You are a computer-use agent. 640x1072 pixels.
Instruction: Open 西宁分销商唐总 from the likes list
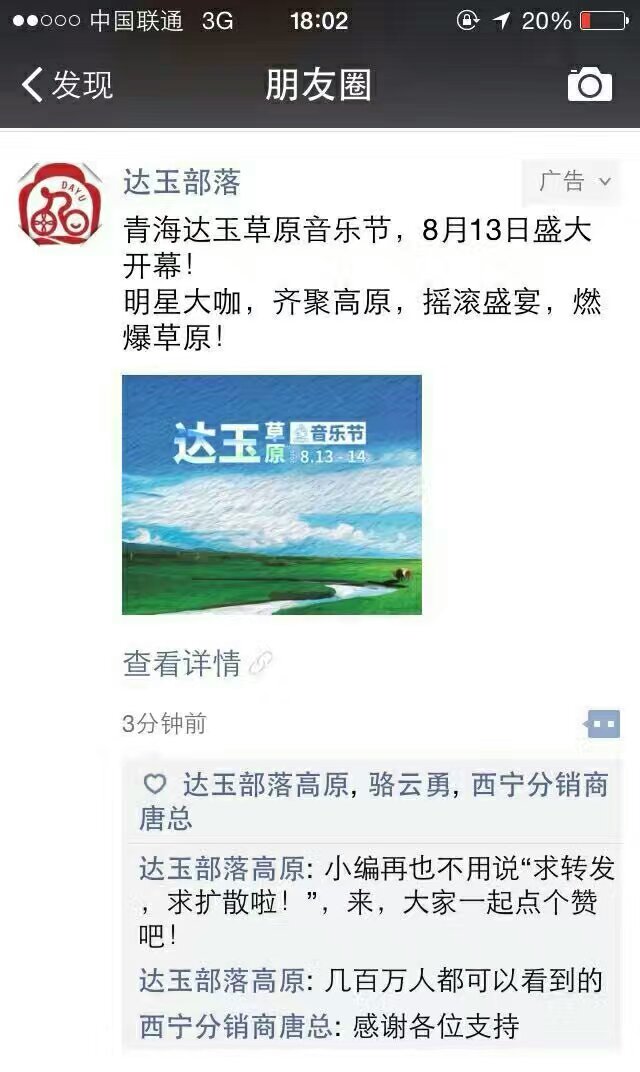click(x=539, y=785)
